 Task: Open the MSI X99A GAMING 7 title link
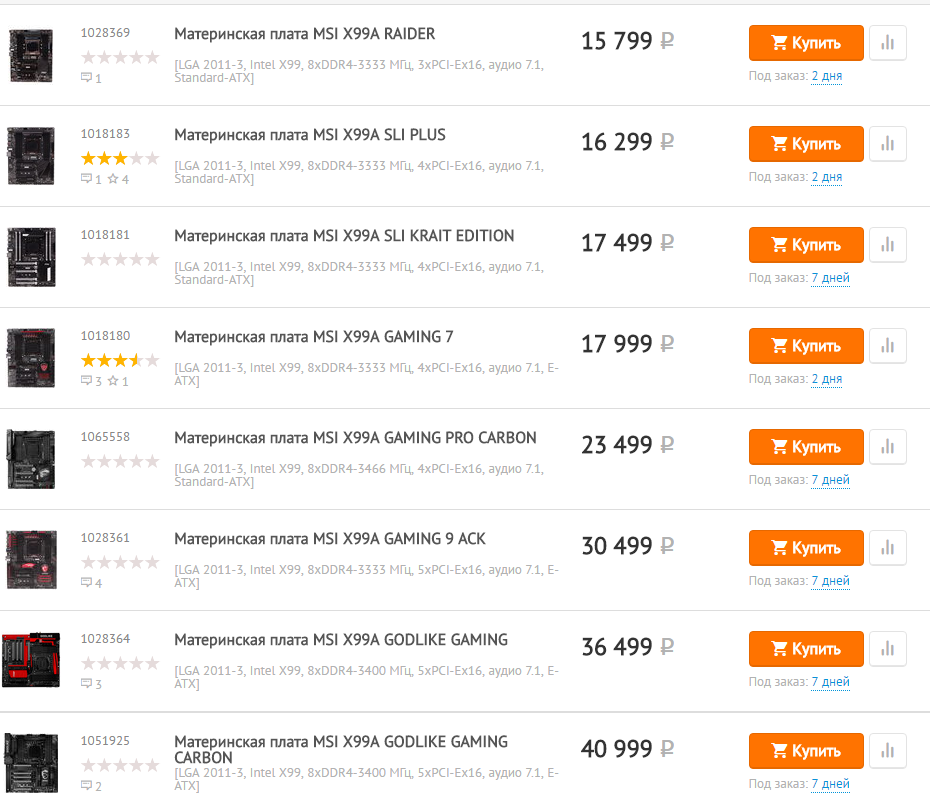(313, 337)
